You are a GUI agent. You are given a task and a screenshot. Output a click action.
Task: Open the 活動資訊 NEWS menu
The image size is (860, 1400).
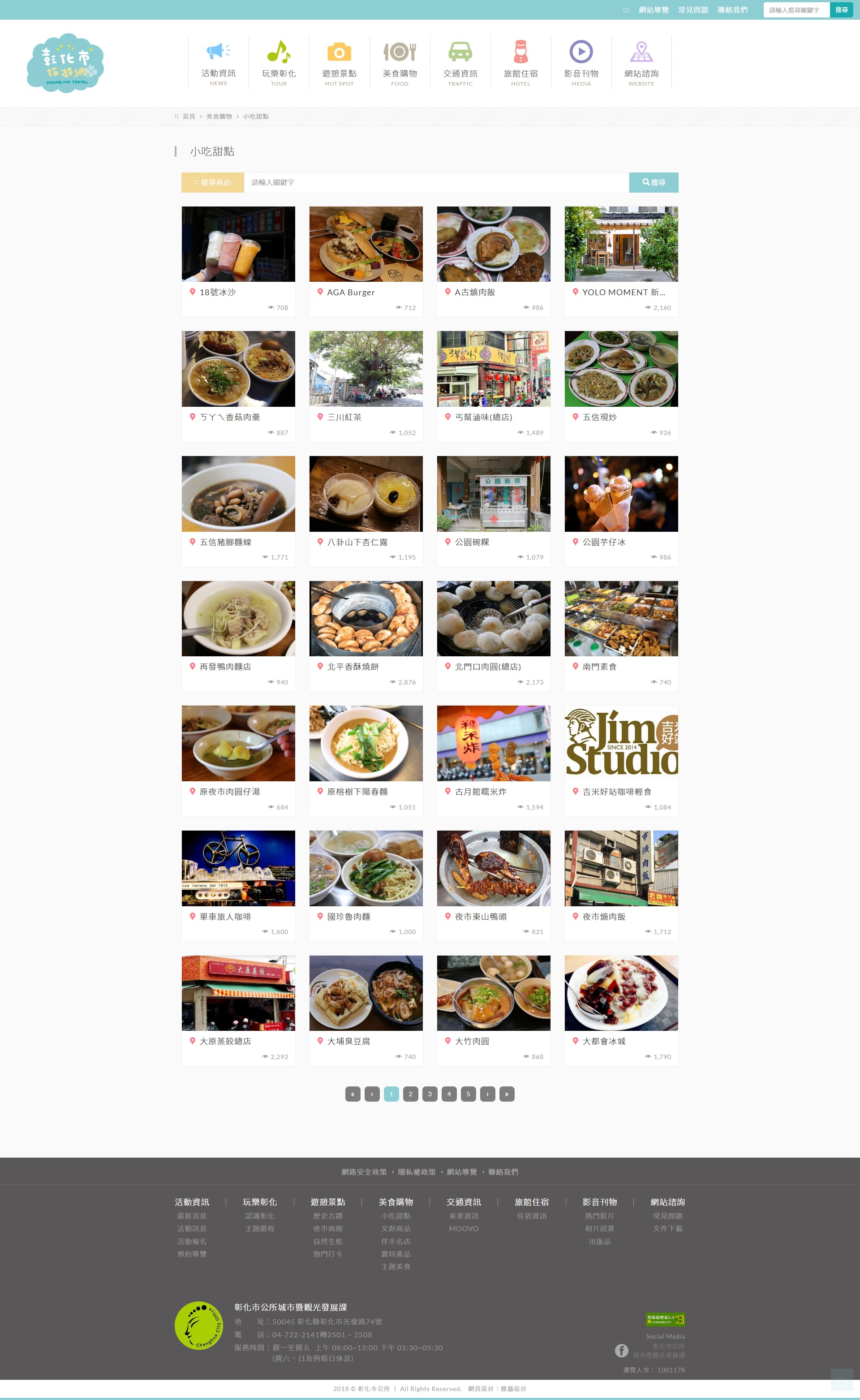218,62
